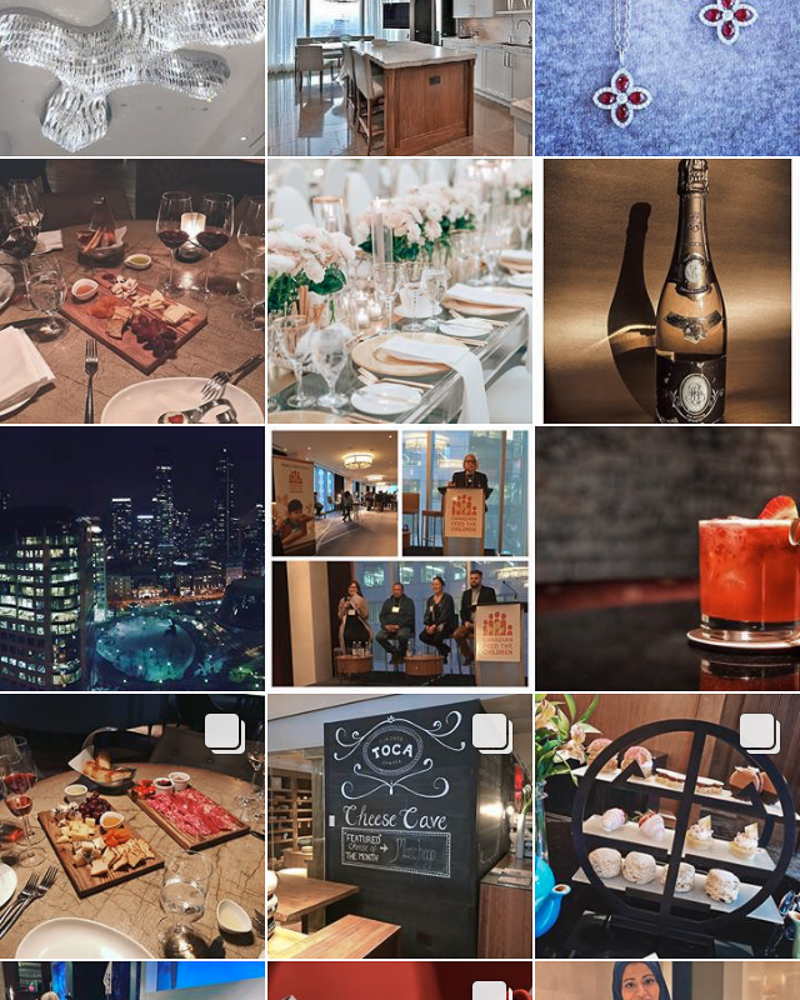Open the crystal chandelier photo post

(132, 77)
